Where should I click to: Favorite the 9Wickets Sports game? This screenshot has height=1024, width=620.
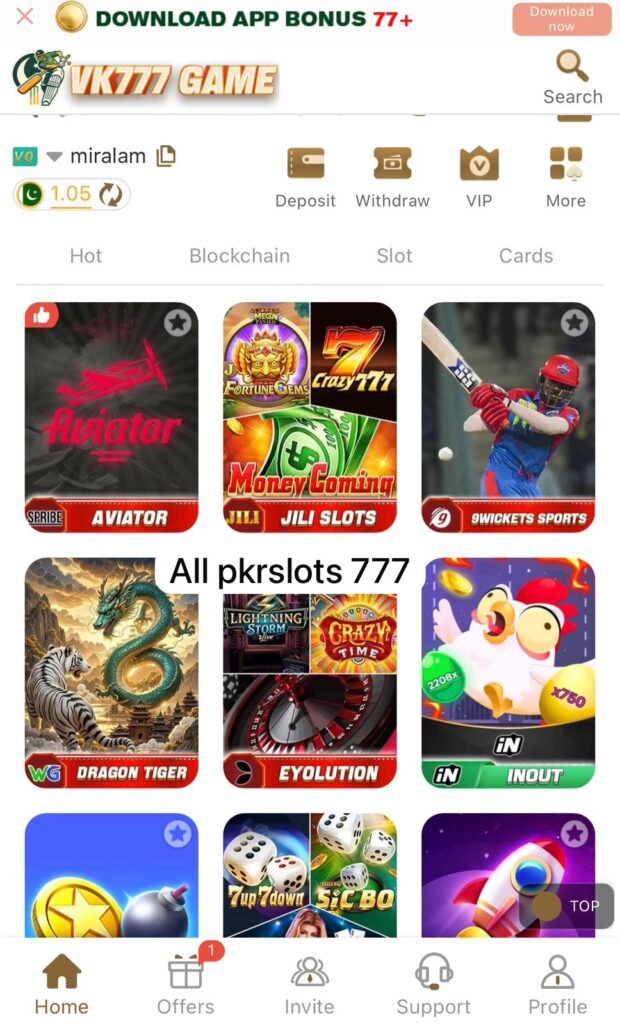click(x=574, y=322)
